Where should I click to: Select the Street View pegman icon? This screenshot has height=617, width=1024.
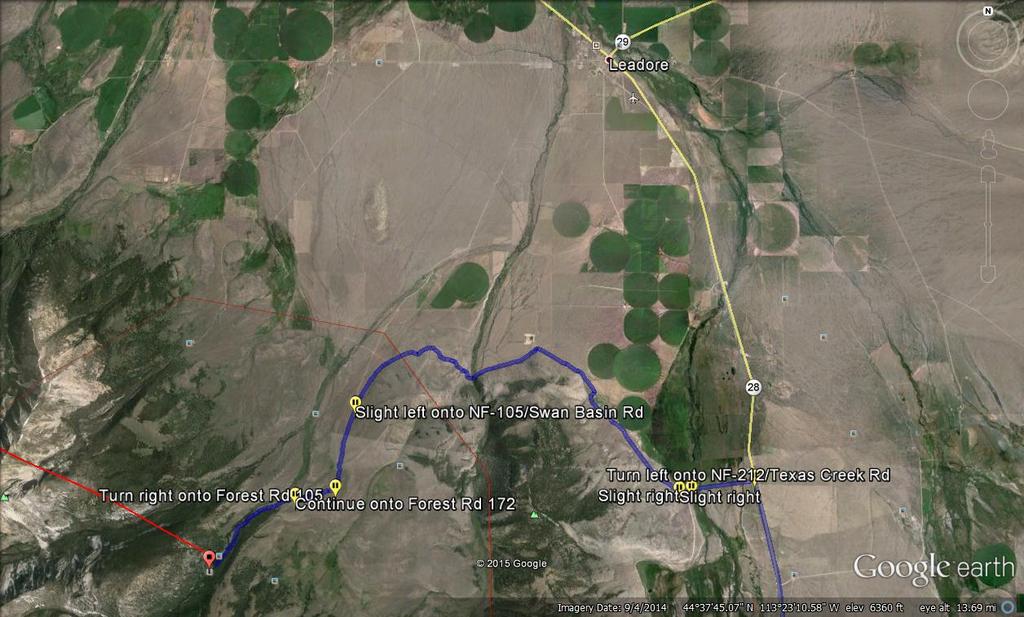[987, 144]
